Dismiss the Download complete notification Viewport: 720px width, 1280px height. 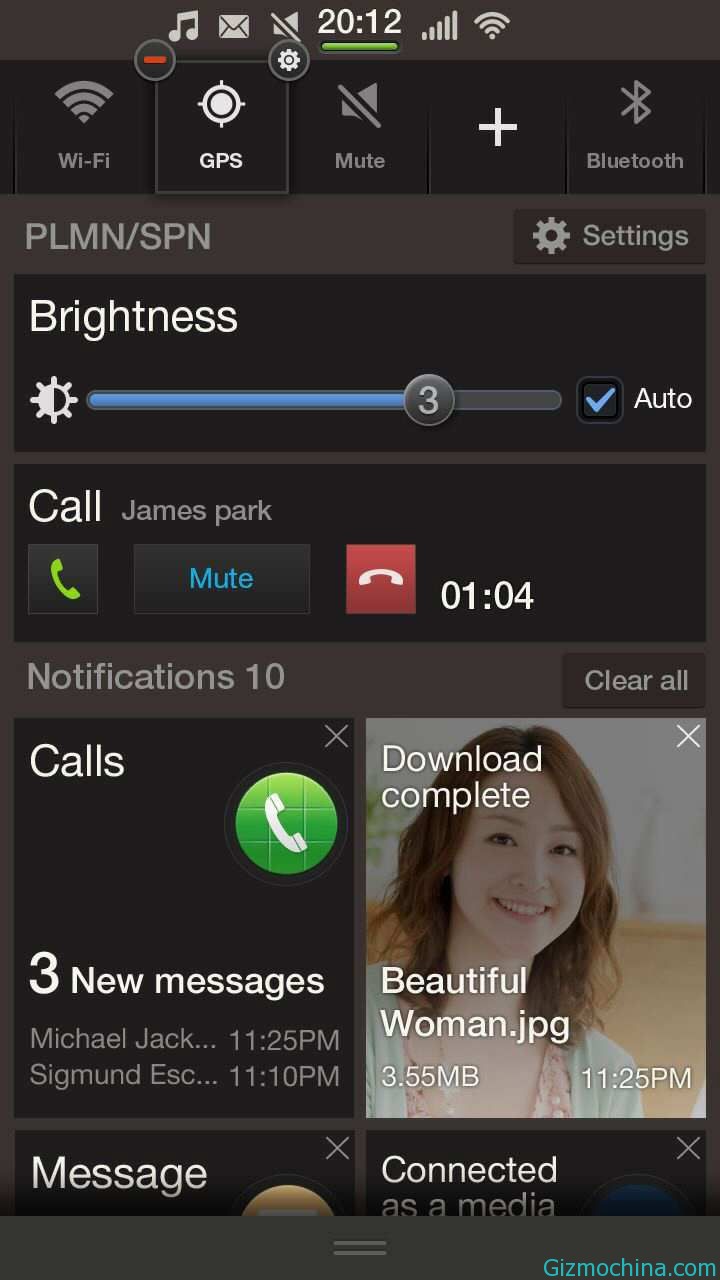688,736
